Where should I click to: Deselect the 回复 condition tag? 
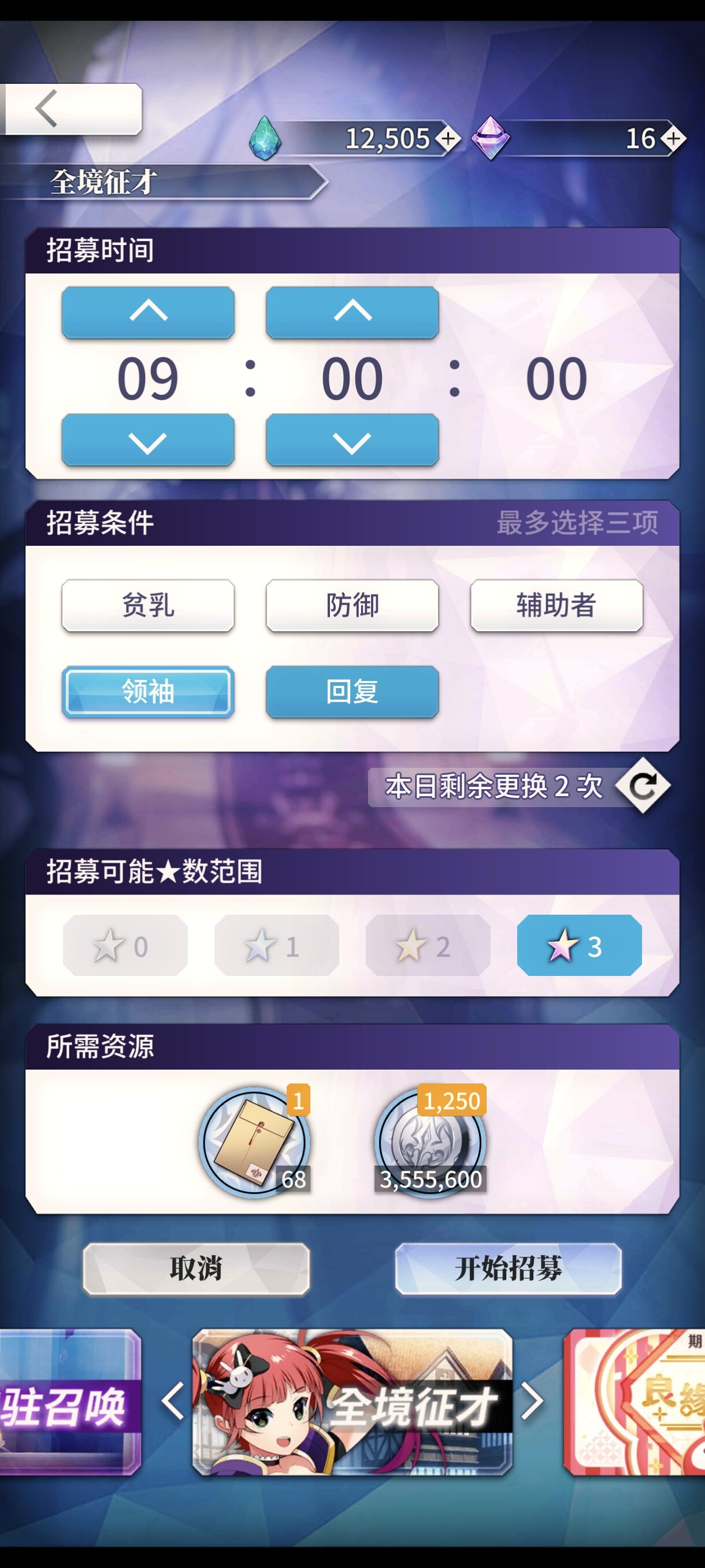[352, 691]
